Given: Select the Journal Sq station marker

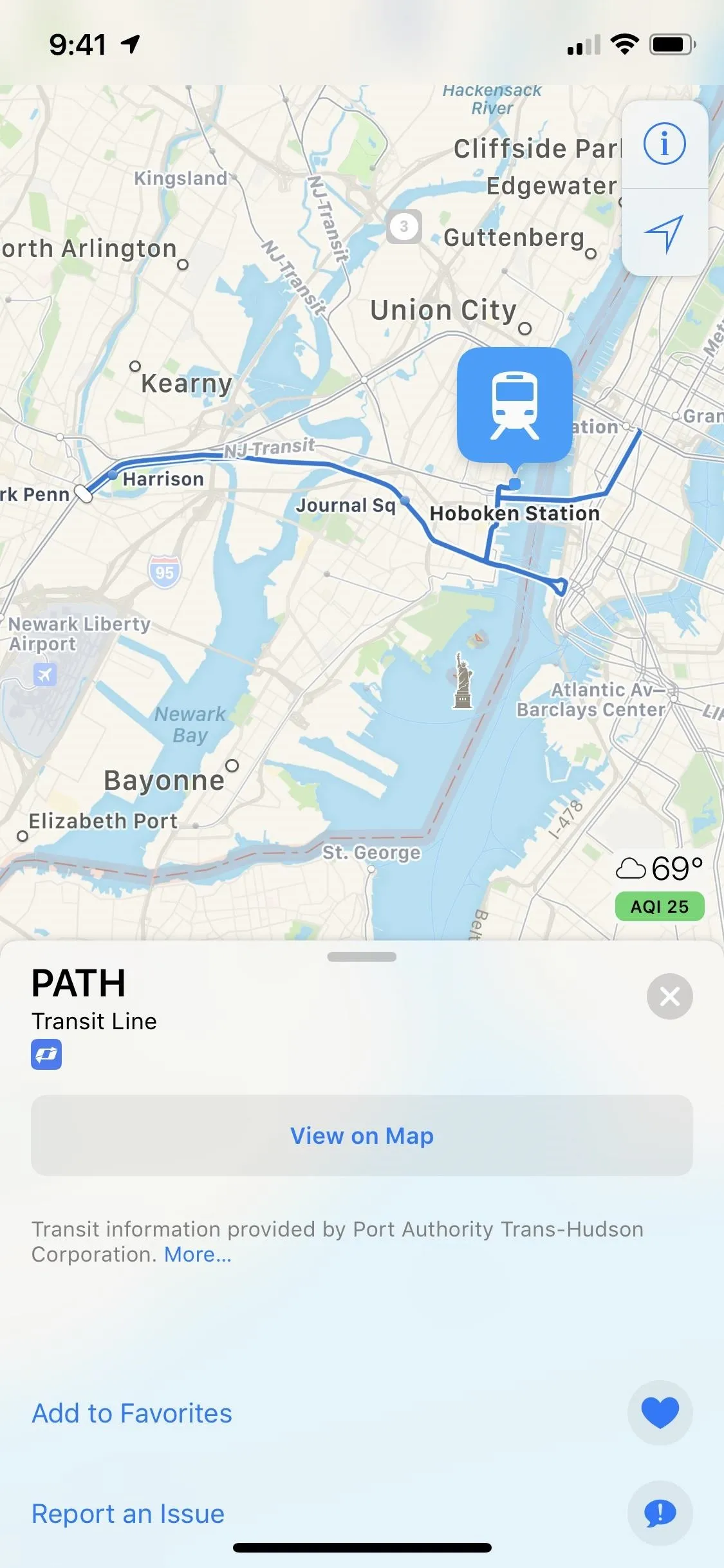Looking at the screenshot, I should pyautogui.click(x=404, y=501).
